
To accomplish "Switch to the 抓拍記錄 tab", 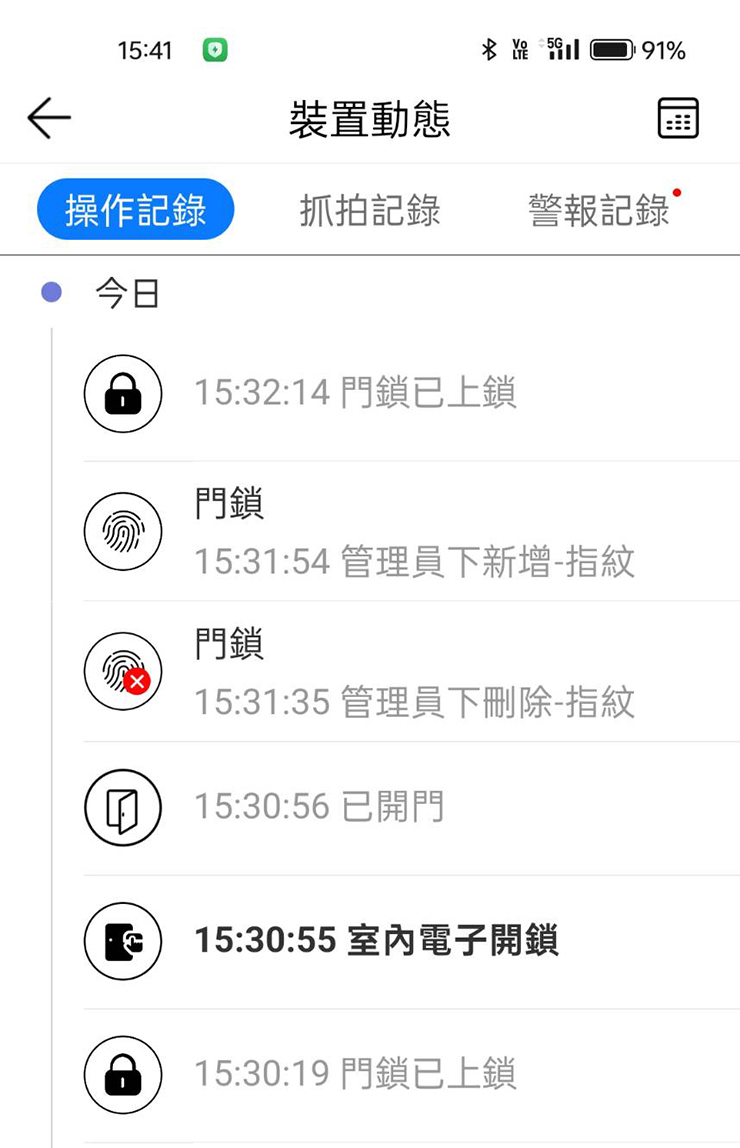I will (370, 210).
